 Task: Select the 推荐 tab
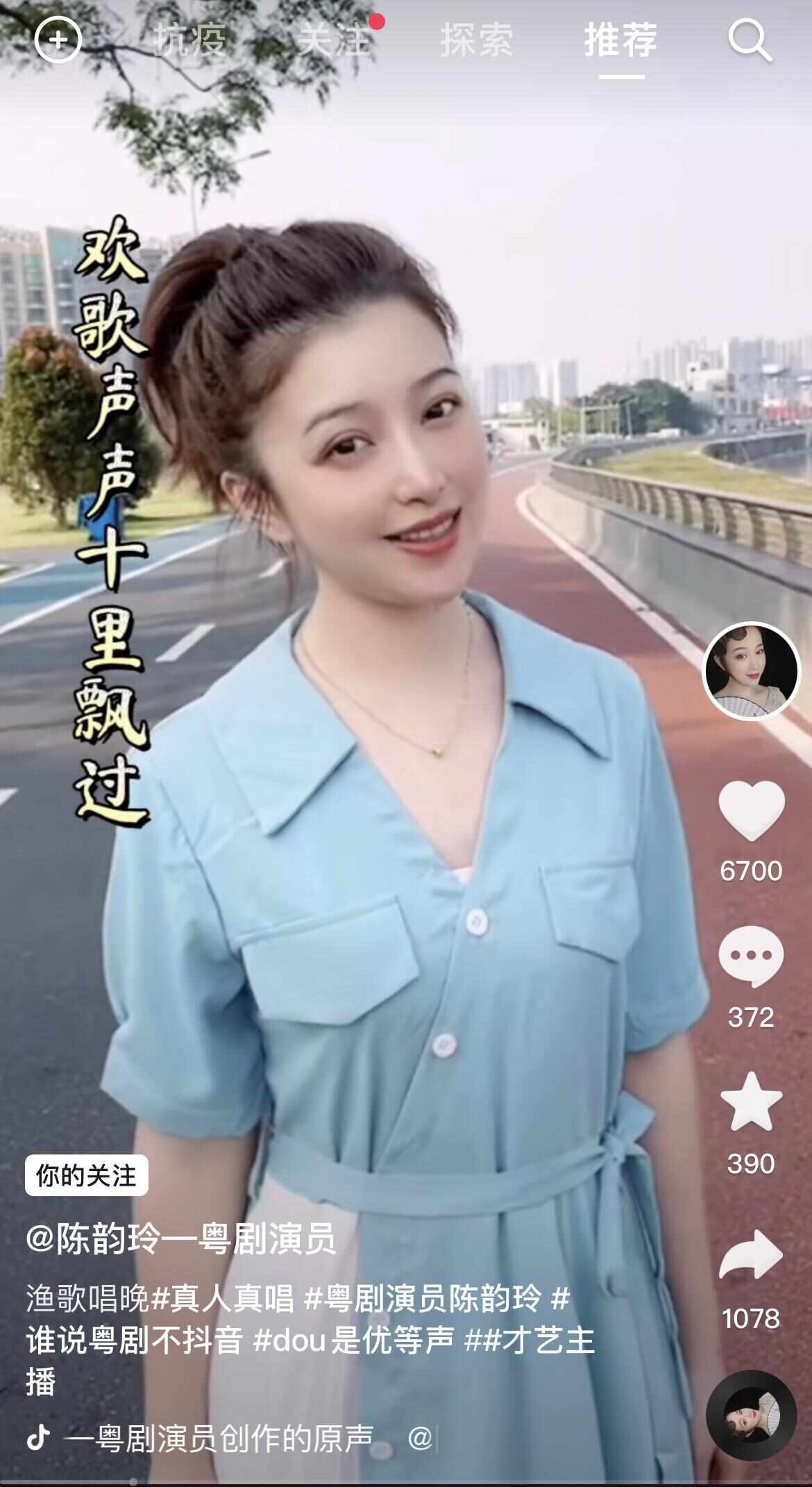coord(620,40)
